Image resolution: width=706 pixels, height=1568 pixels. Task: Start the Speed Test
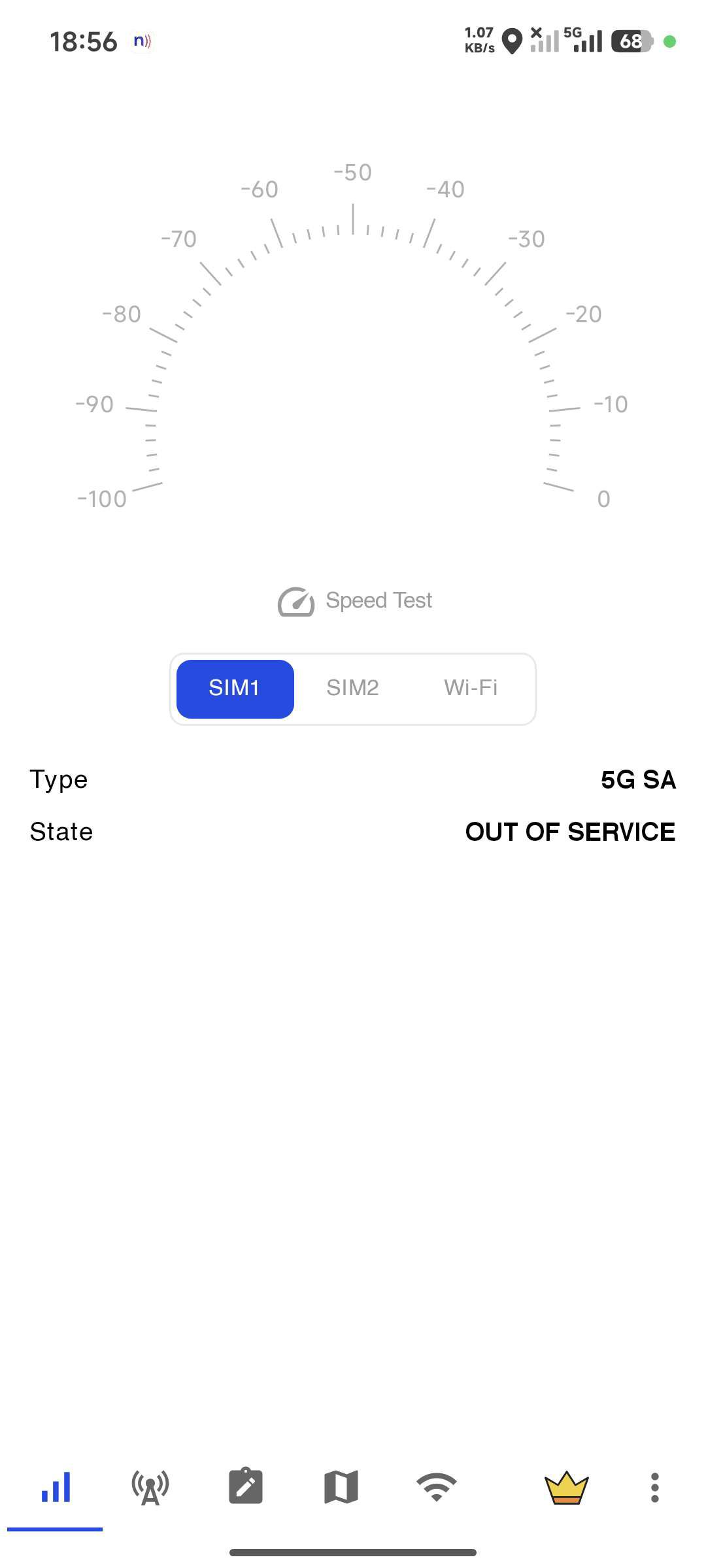tap(355, 601)
